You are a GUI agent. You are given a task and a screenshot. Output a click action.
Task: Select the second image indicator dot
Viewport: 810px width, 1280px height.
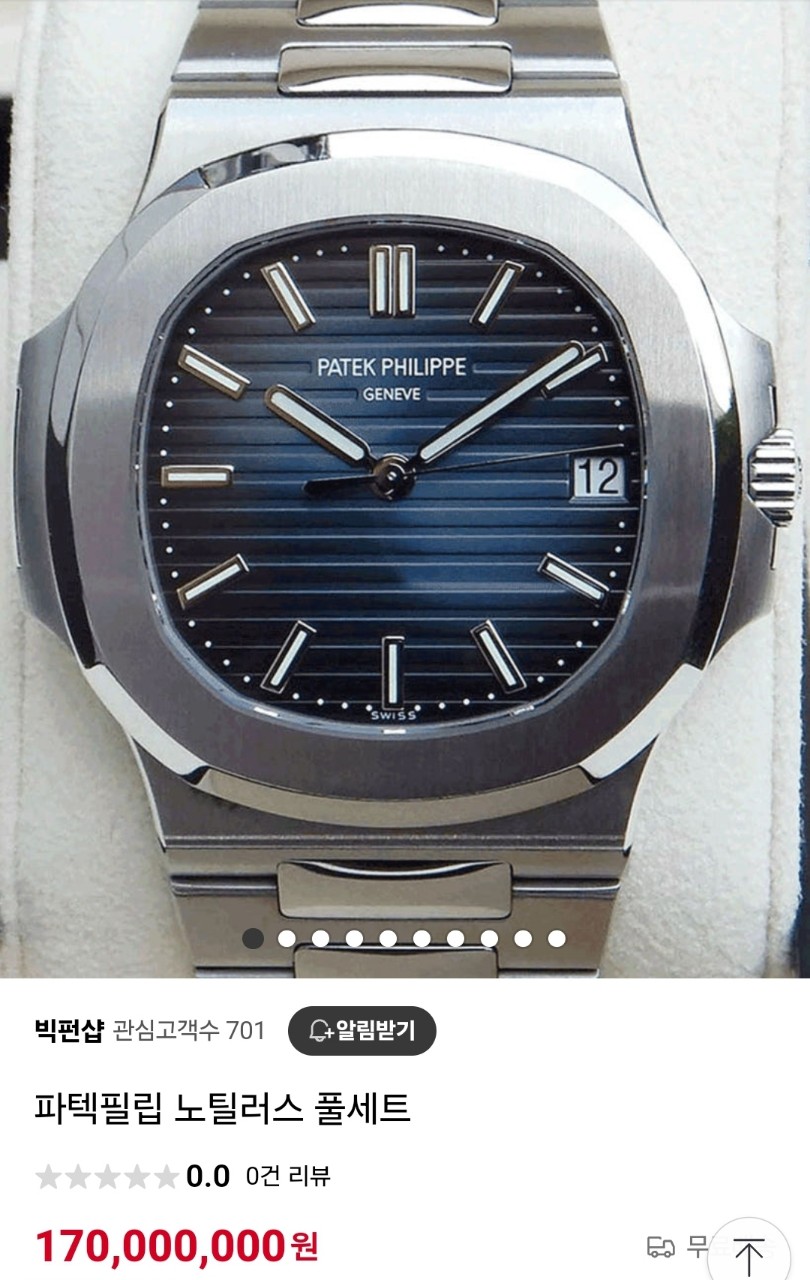pos(287,938)
